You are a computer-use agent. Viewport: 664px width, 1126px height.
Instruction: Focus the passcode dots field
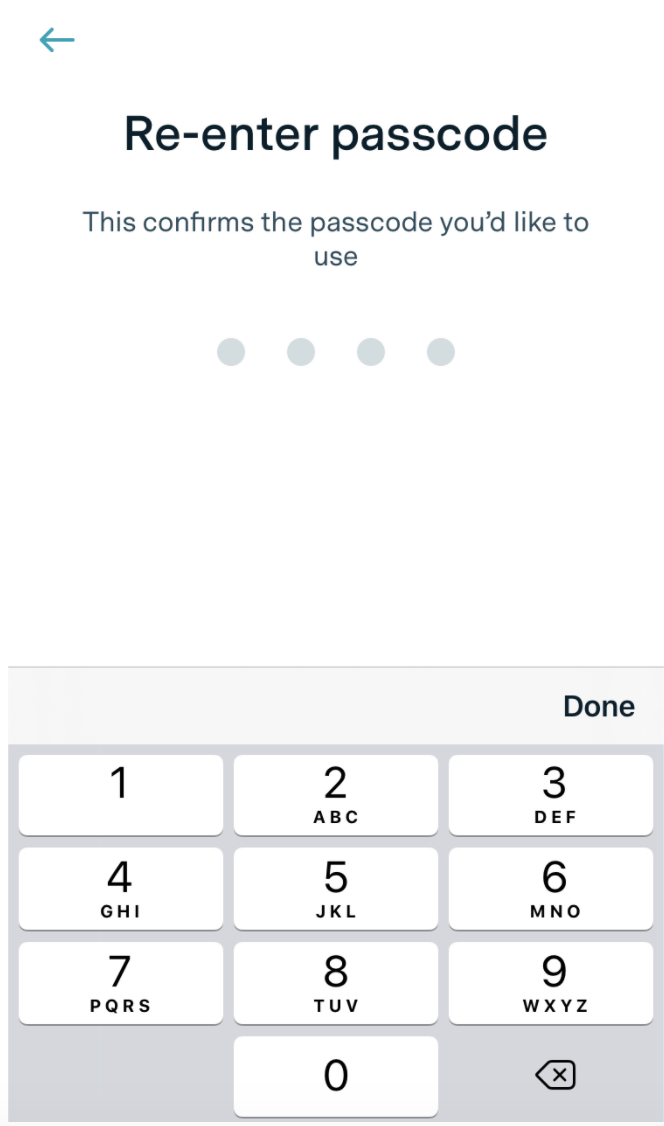pos(335,352)
